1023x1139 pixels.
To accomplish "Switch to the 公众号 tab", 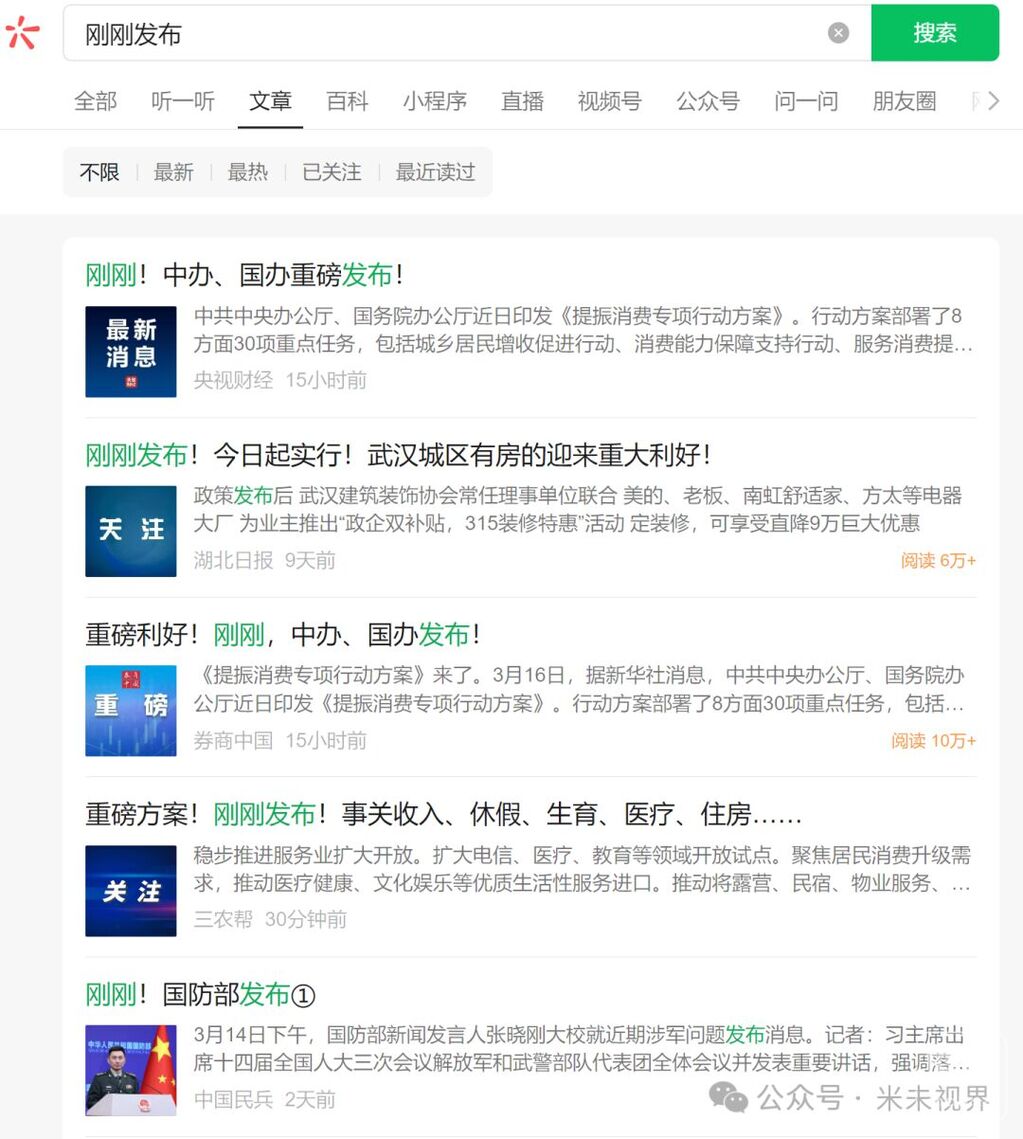I will pos(707,101).
